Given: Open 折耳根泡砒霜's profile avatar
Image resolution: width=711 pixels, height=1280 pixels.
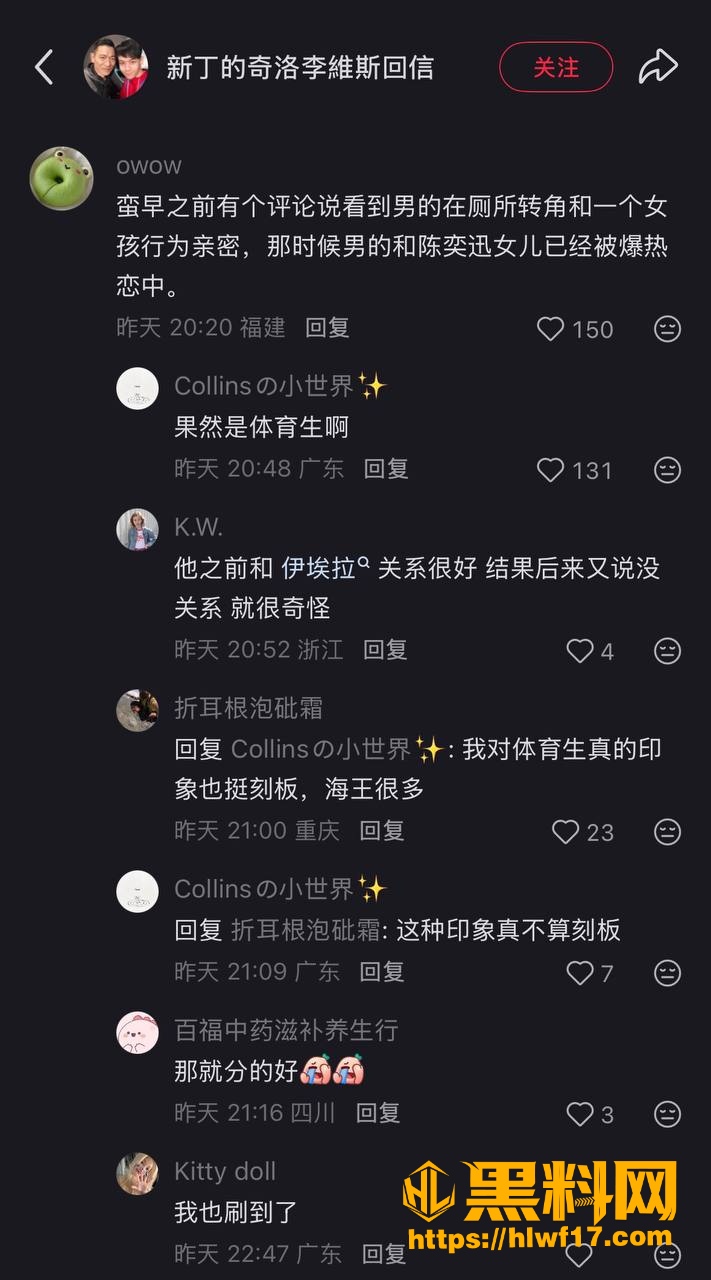Looking at the screenshot, I should tap(138, 710).
